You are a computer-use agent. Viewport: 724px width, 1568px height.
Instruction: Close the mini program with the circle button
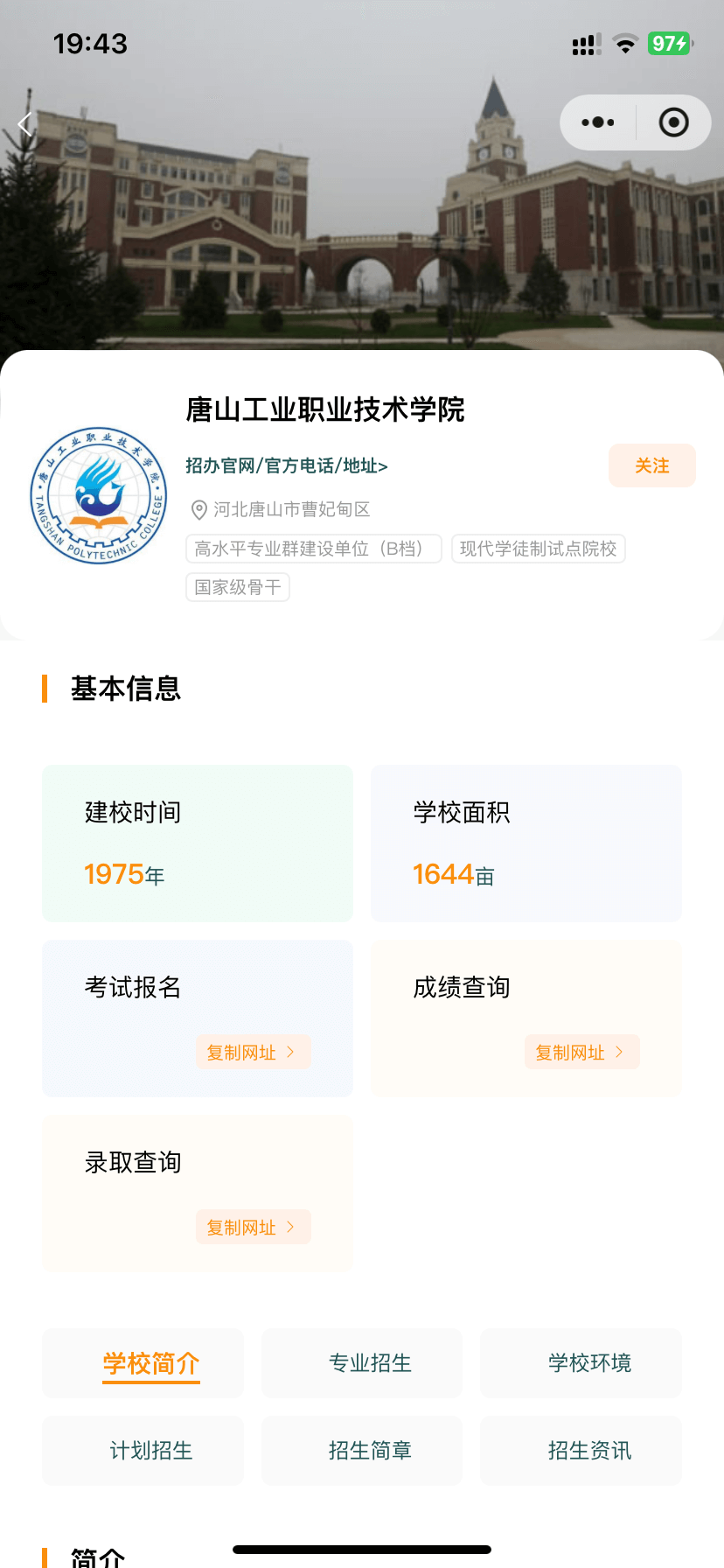point(673,122)
